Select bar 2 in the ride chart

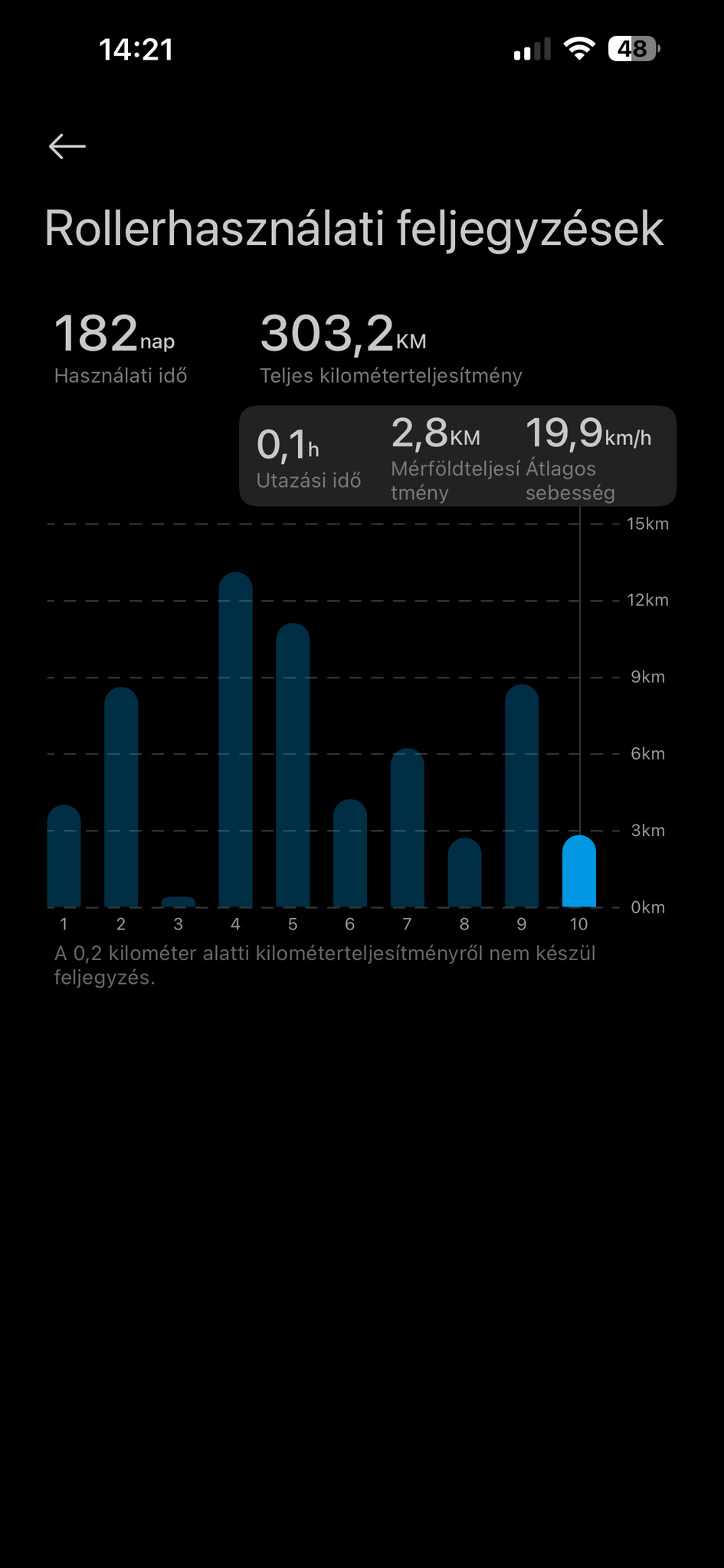[121, 796]
